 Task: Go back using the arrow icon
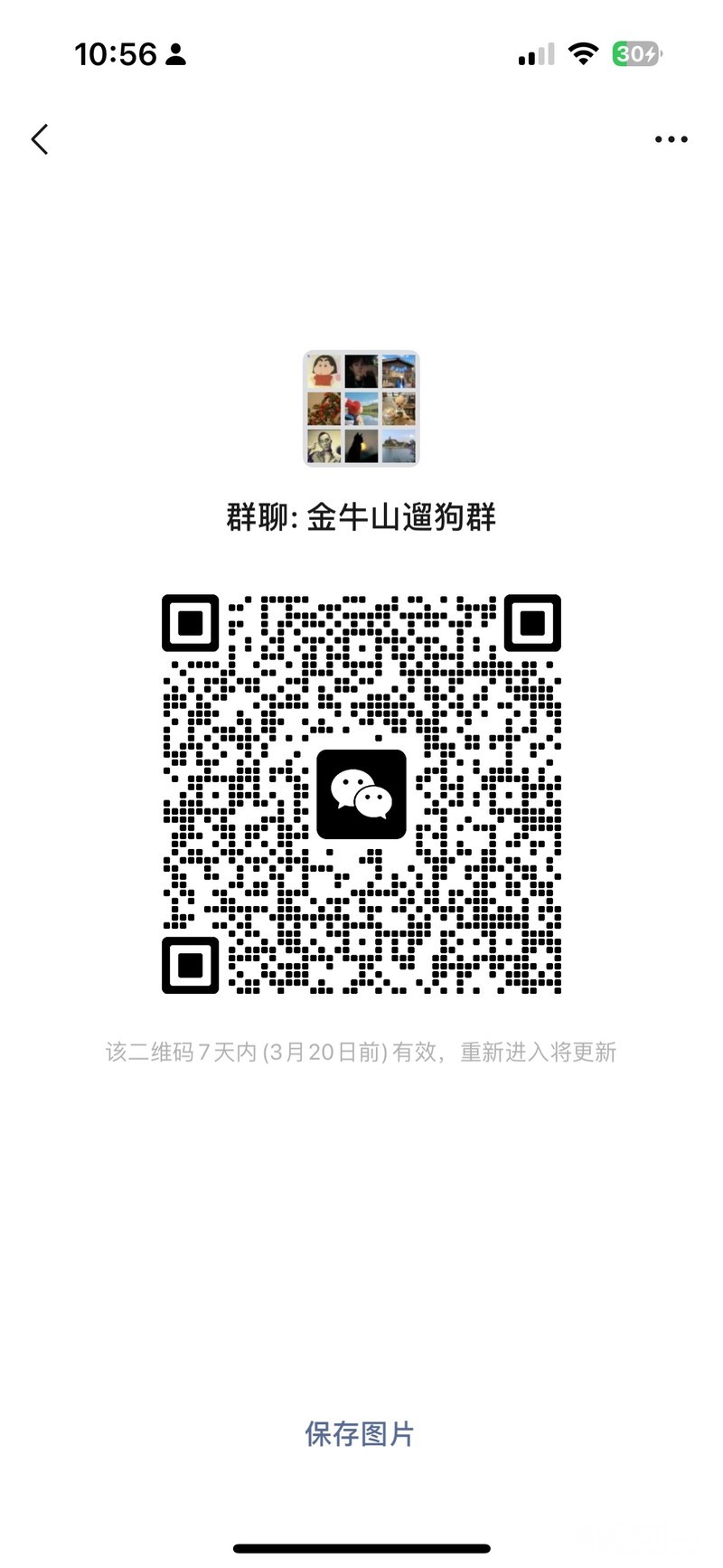(40, 139)
